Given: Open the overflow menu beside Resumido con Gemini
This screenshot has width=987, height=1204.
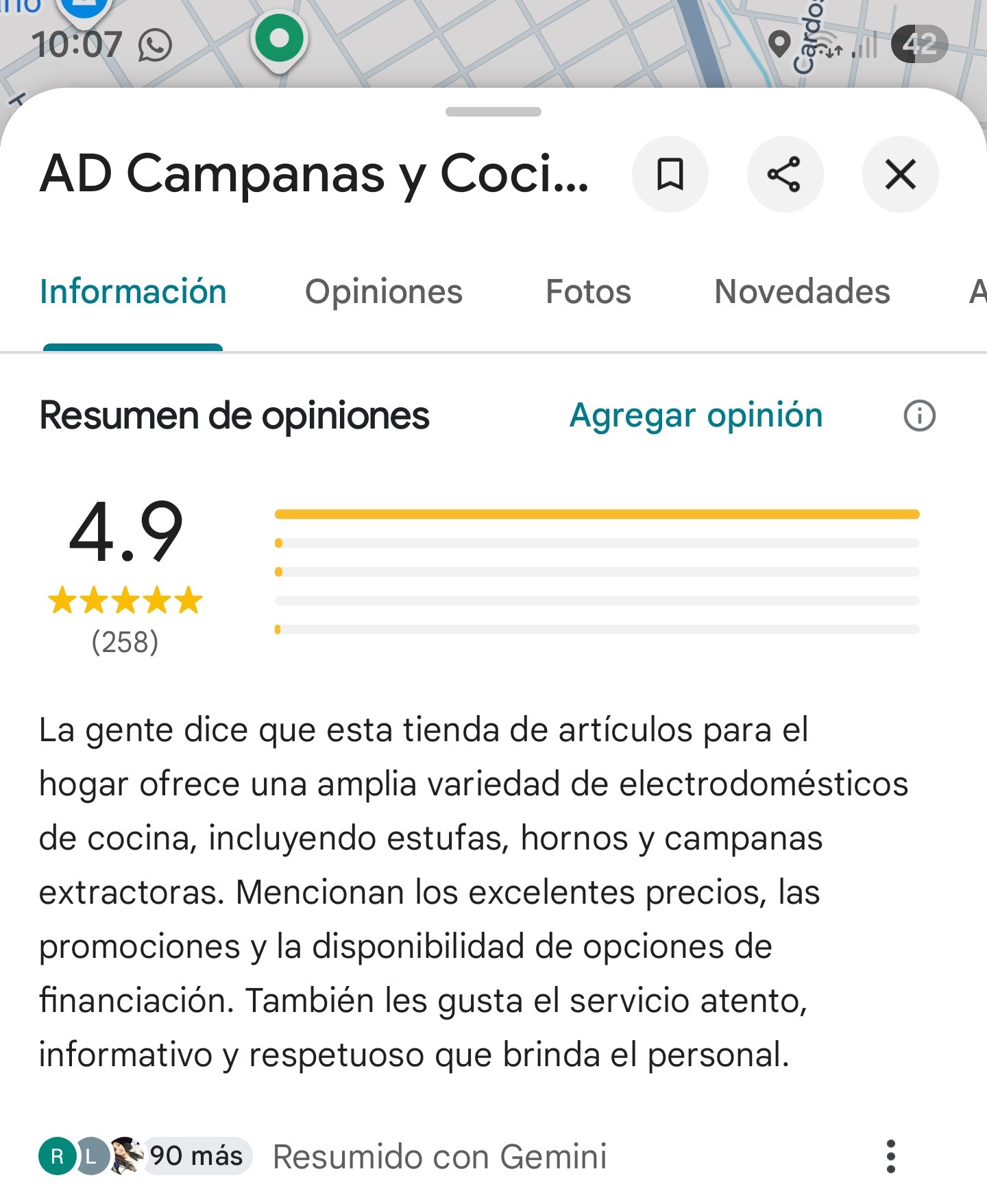Looking at the screenshot, I should click(890, 1157).
